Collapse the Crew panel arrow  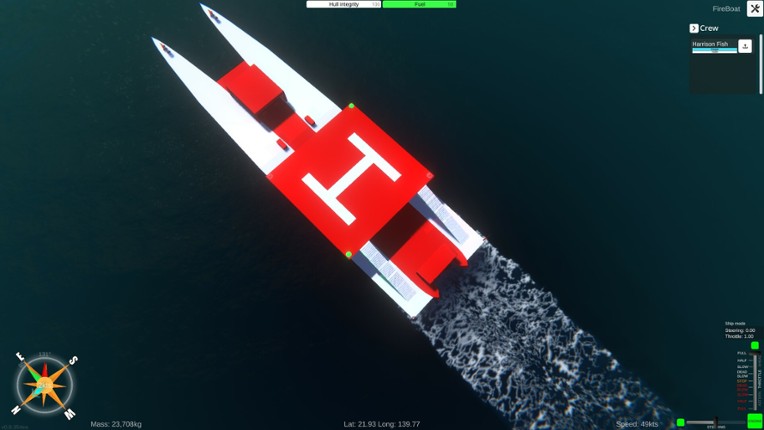[x=694, y=28]
